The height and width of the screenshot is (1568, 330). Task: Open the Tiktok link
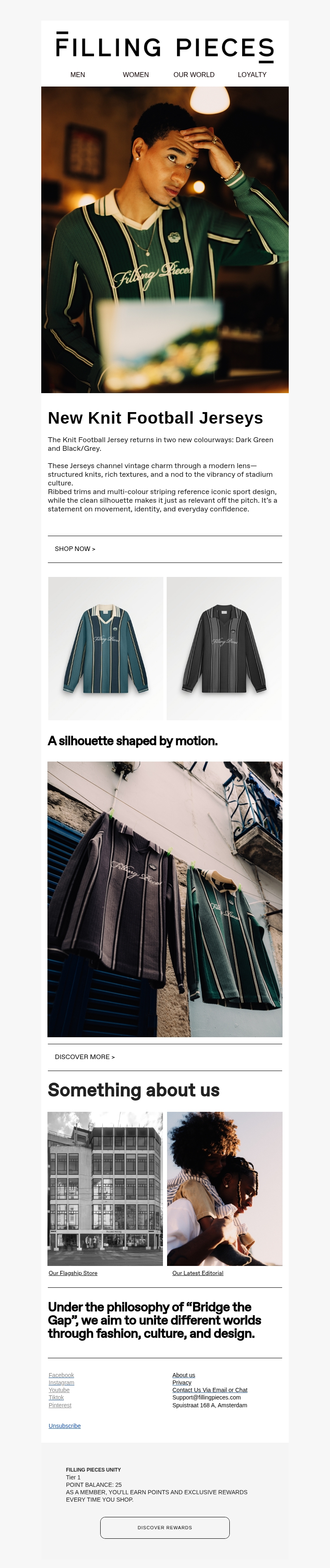(x=56, y=1397)
